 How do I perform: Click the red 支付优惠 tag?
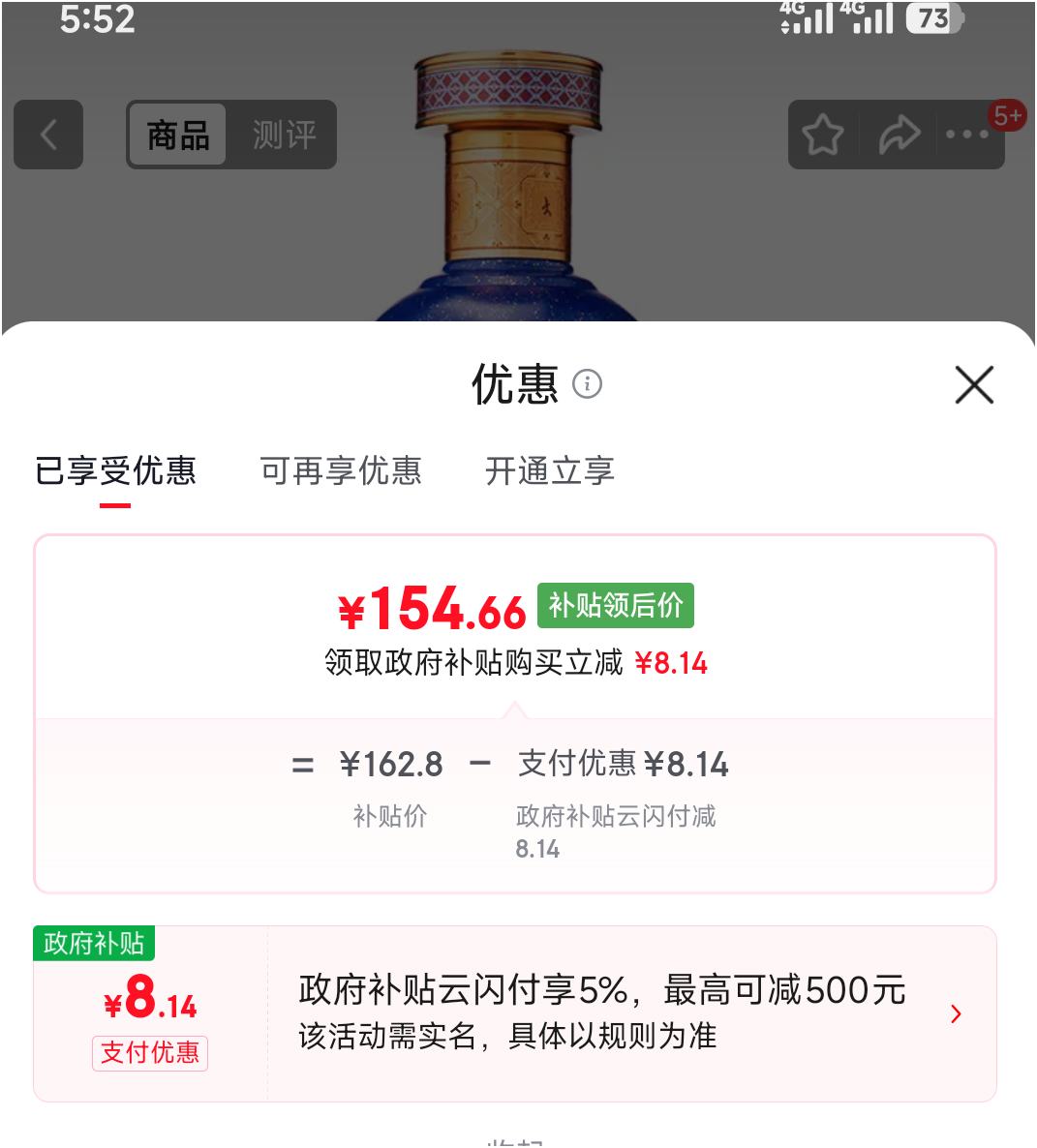click(x=149, y=1055)
